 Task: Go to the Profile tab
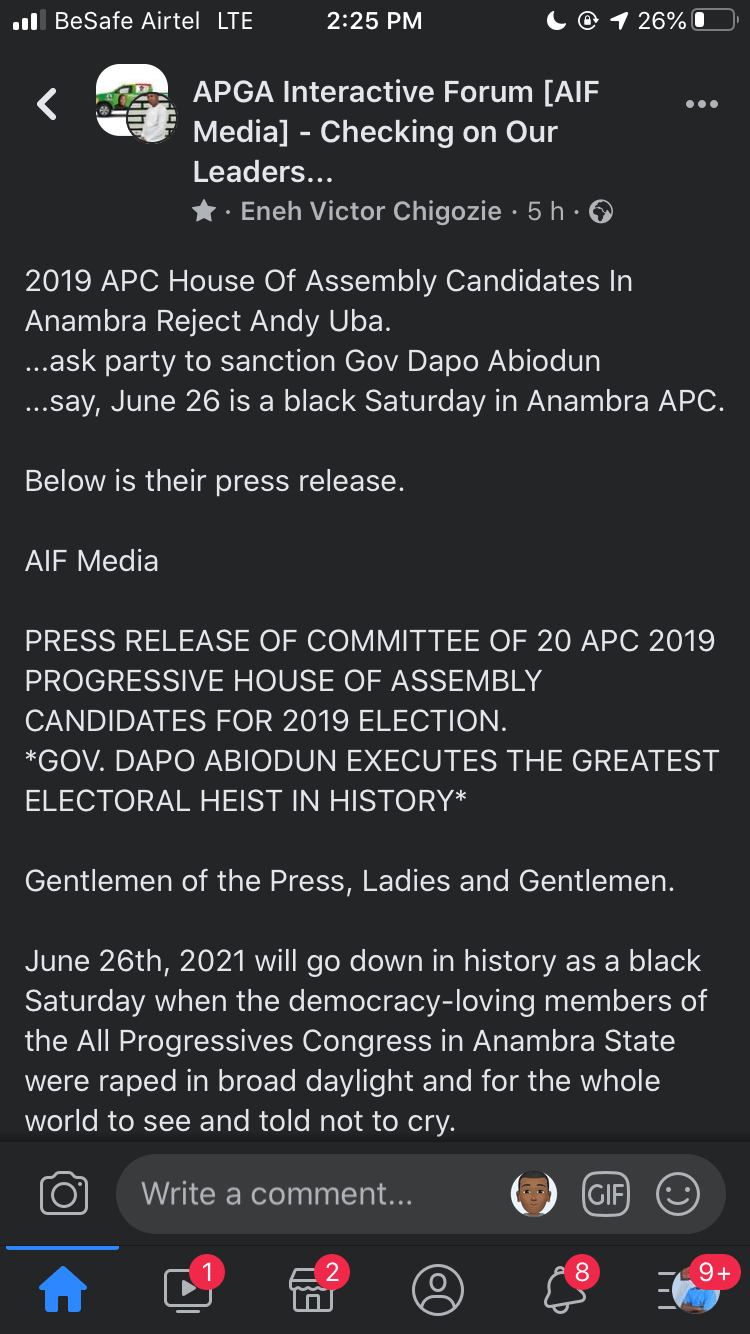coord(438,1291)
